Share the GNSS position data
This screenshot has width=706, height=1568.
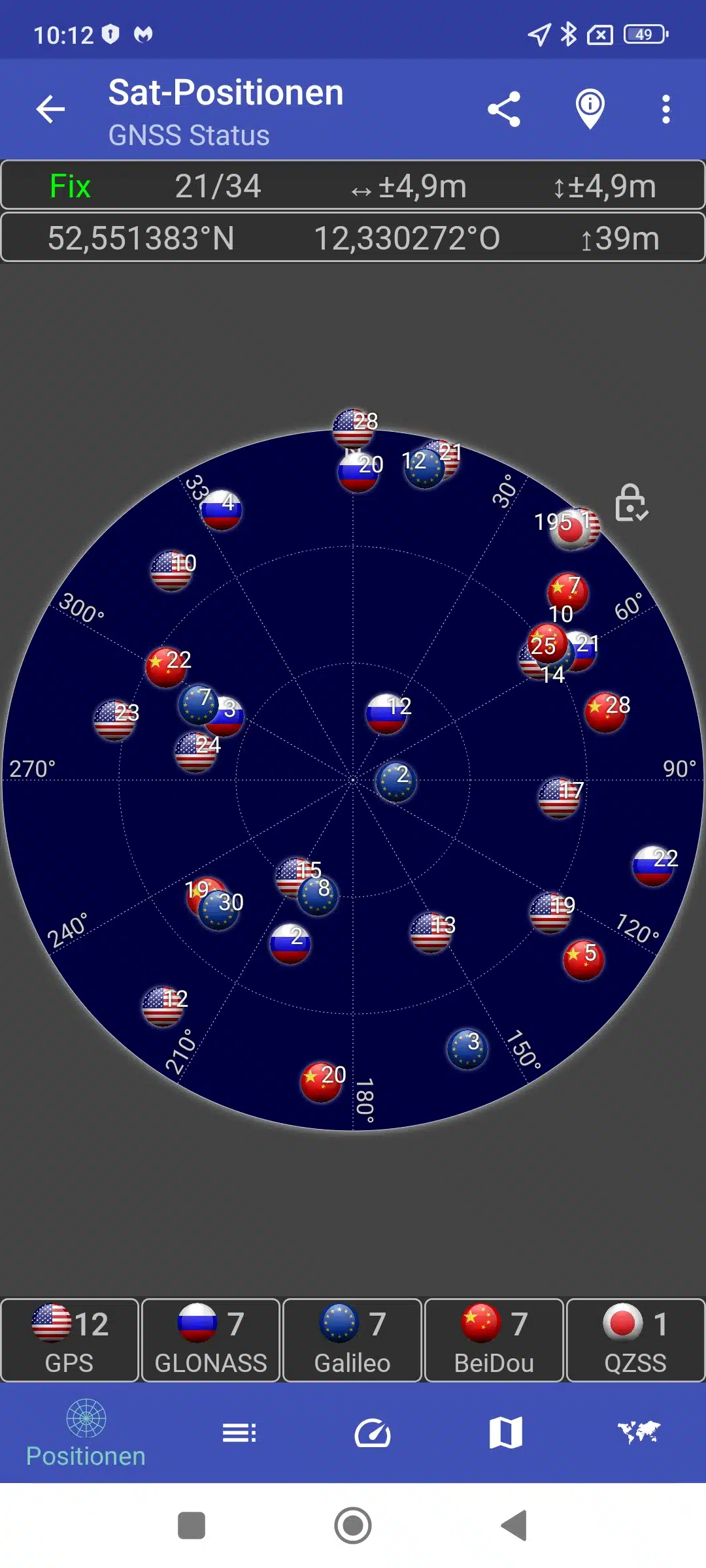pos(504,109)
